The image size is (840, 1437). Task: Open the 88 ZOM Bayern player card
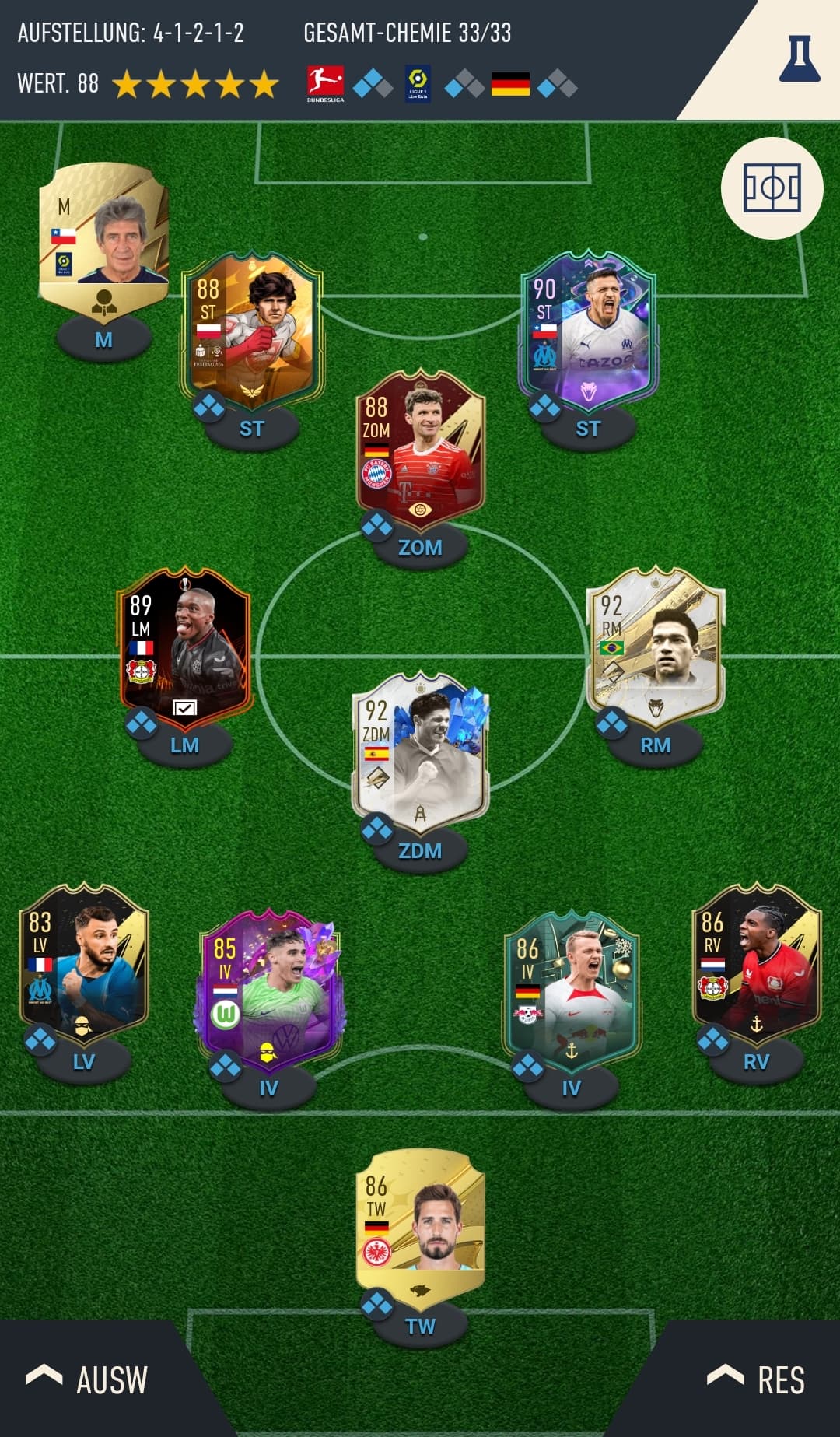pyautogui.click(x=421, y=451)
